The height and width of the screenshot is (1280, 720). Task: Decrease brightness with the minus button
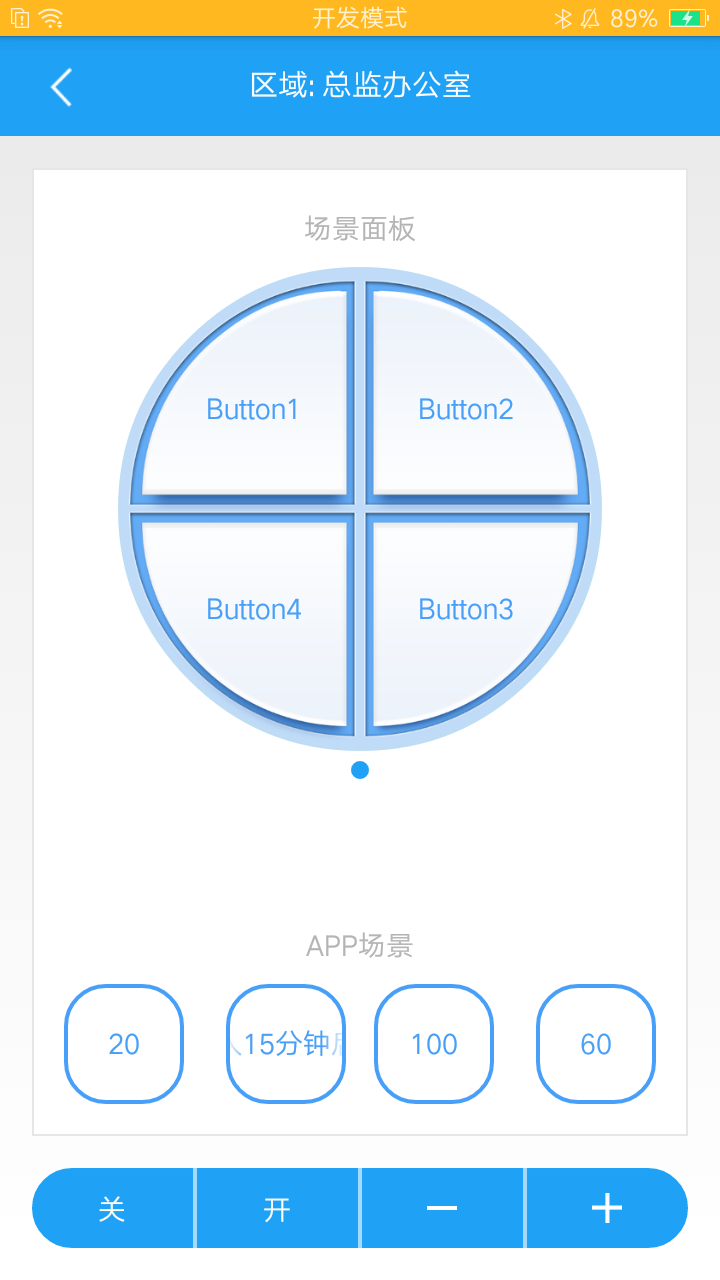click(442, 1208)
